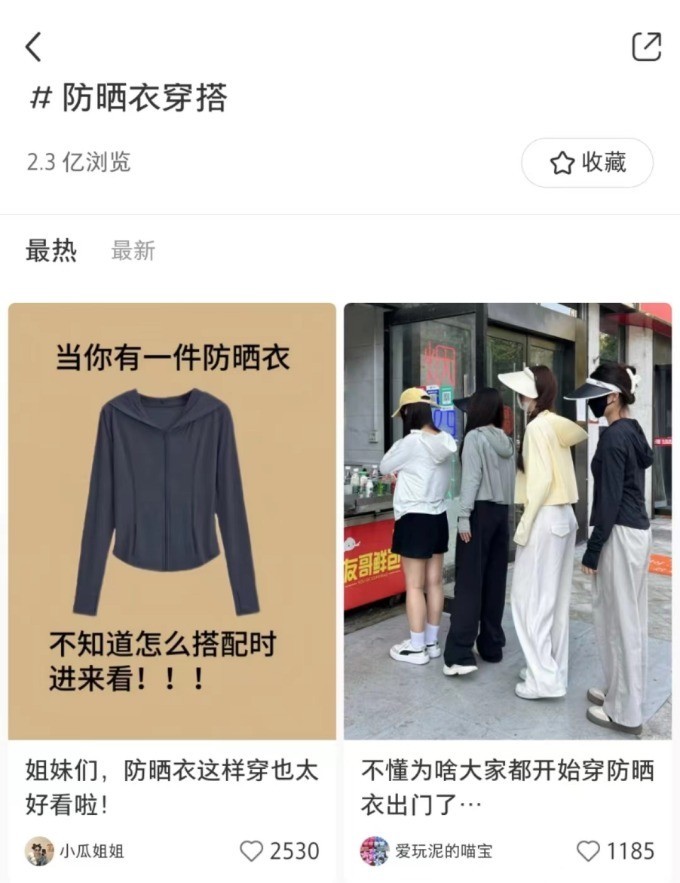
Task: Share this topic page
Action: [x=646, y=47]
